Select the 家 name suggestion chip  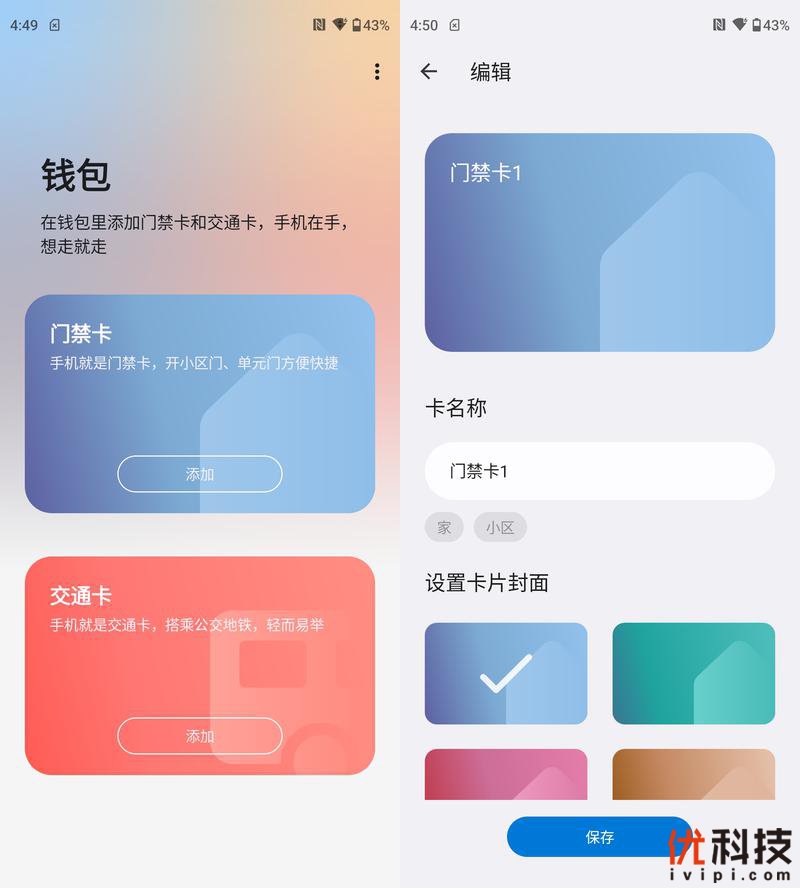point(444,527)
